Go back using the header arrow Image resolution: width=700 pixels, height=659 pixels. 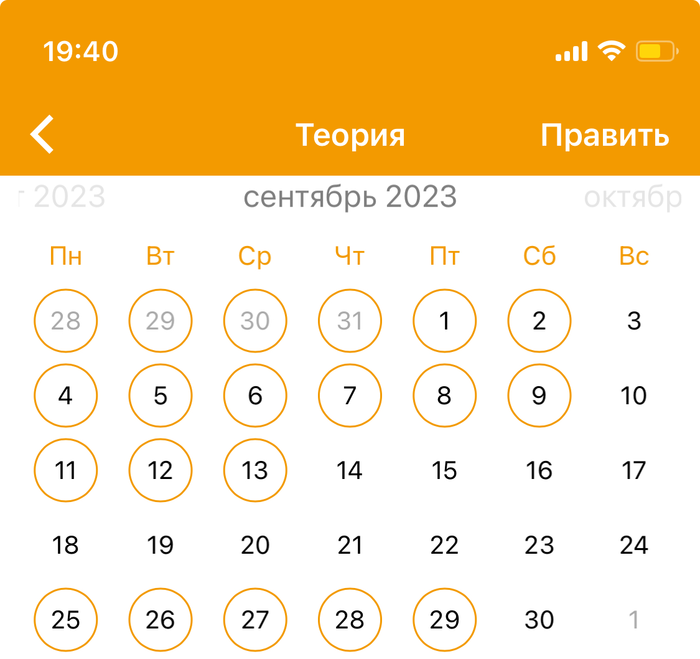42,135
